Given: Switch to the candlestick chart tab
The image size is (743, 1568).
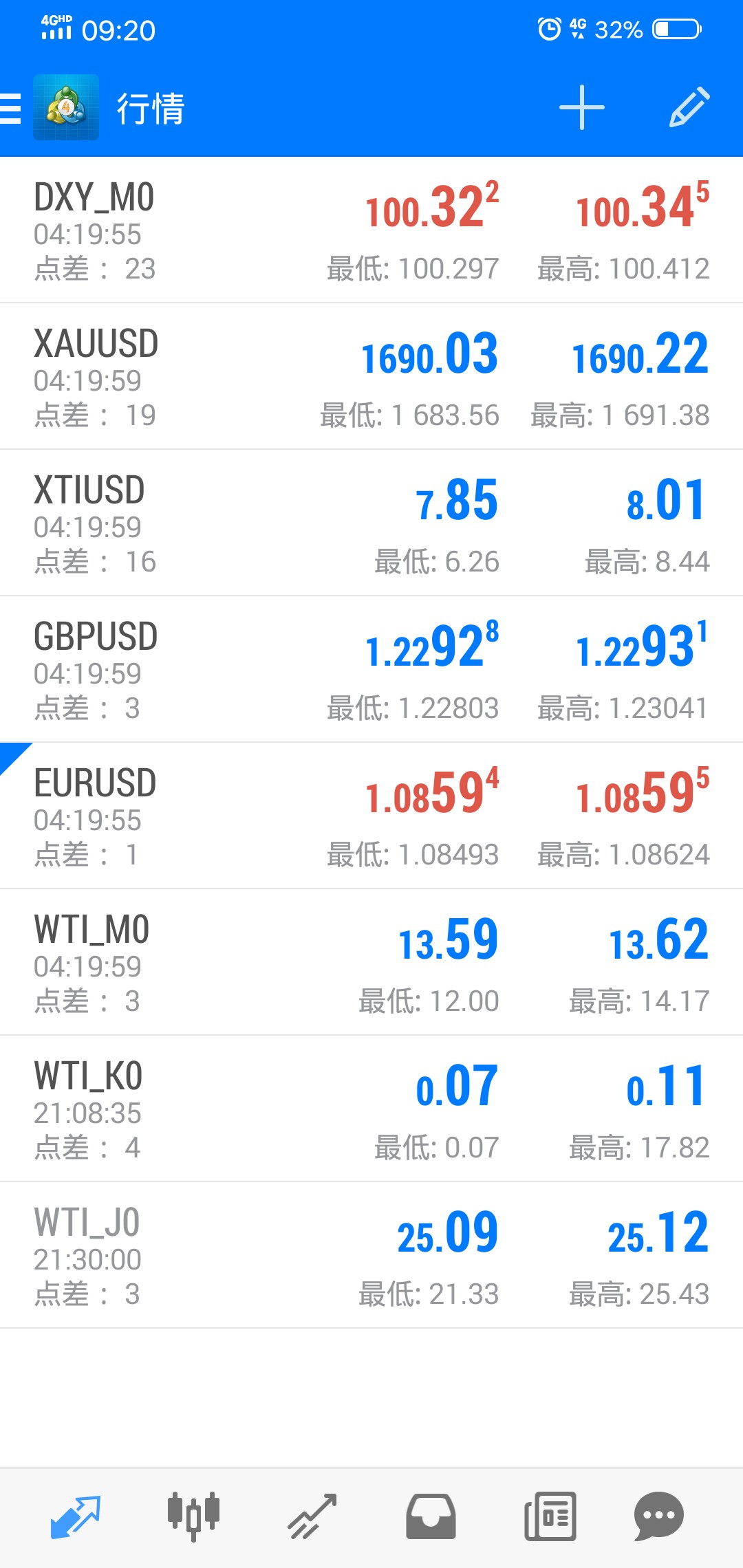Looking at the screenshot, I should point(193,1516).
